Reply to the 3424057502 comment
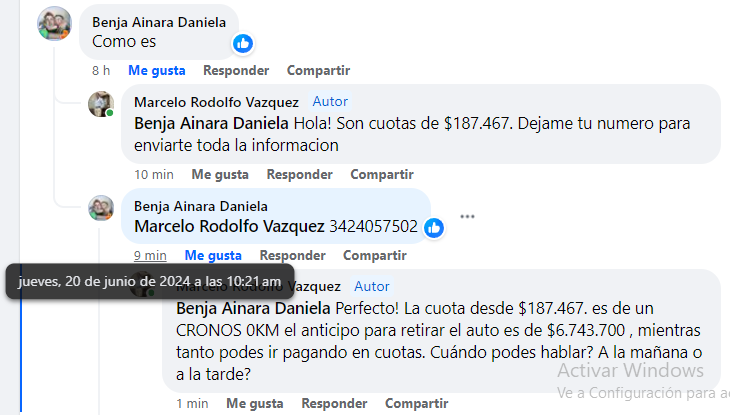This screenshot has width=730, height=415. [293, 255]
